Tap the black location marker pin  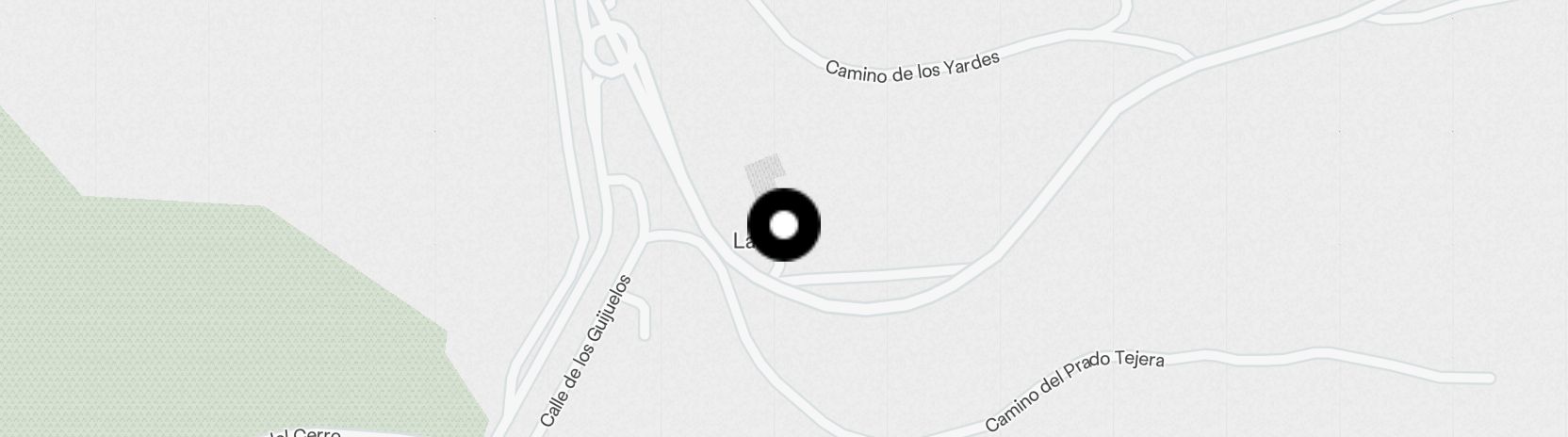pos(784,225)
